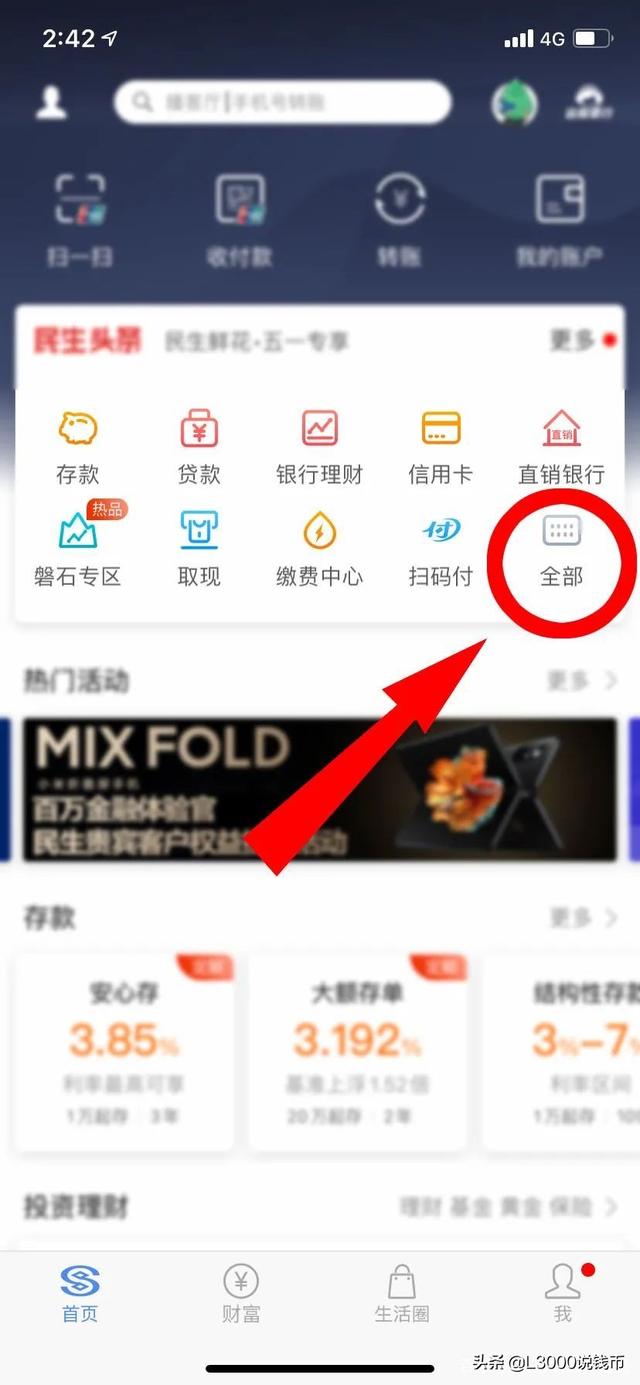The height and width of the screenshot is (1385, 640).
Task: Open the 安心存 3.85% deposit card
Action: coord(122,1048)
